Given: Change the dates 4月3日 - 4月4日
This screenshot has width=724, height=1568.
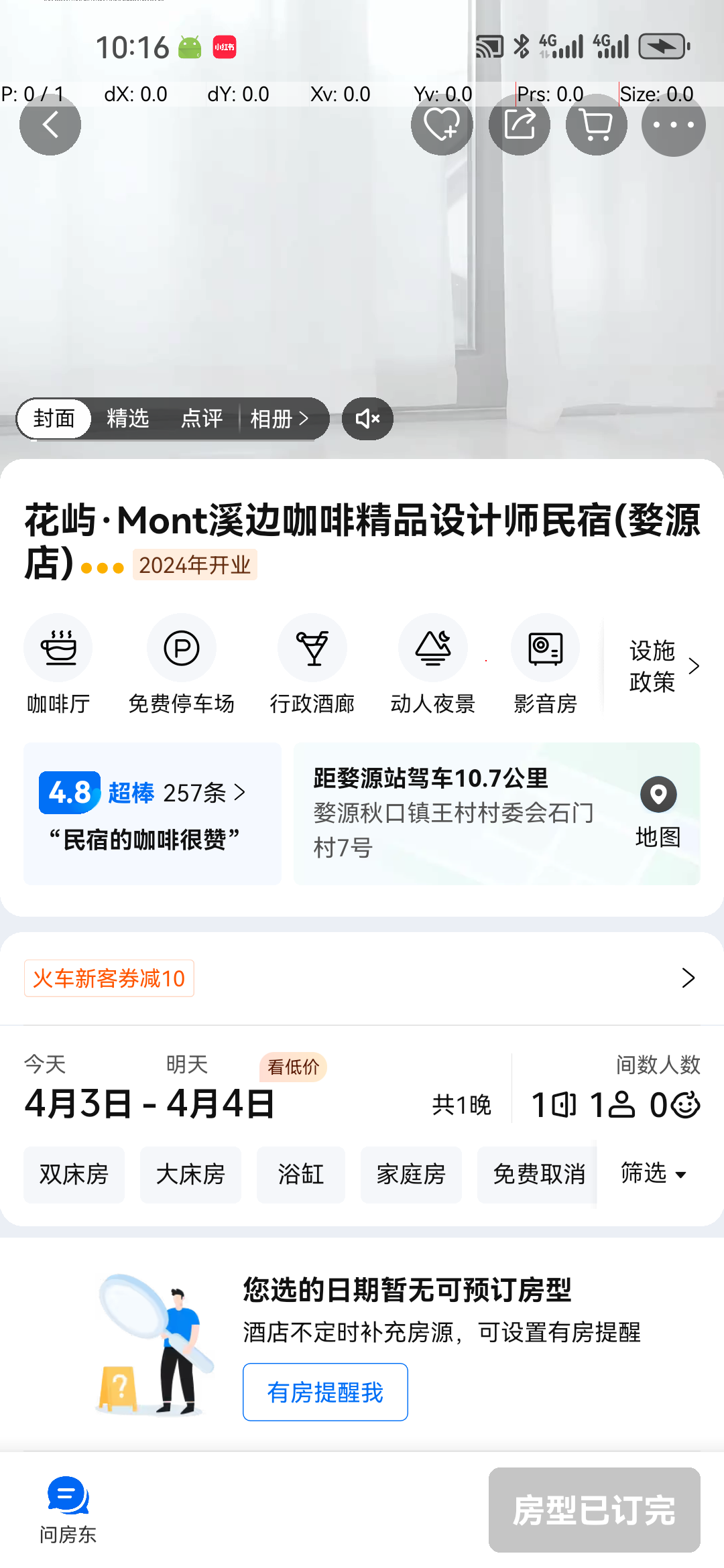Looking at the screenshot, I should click(150, 1103).
